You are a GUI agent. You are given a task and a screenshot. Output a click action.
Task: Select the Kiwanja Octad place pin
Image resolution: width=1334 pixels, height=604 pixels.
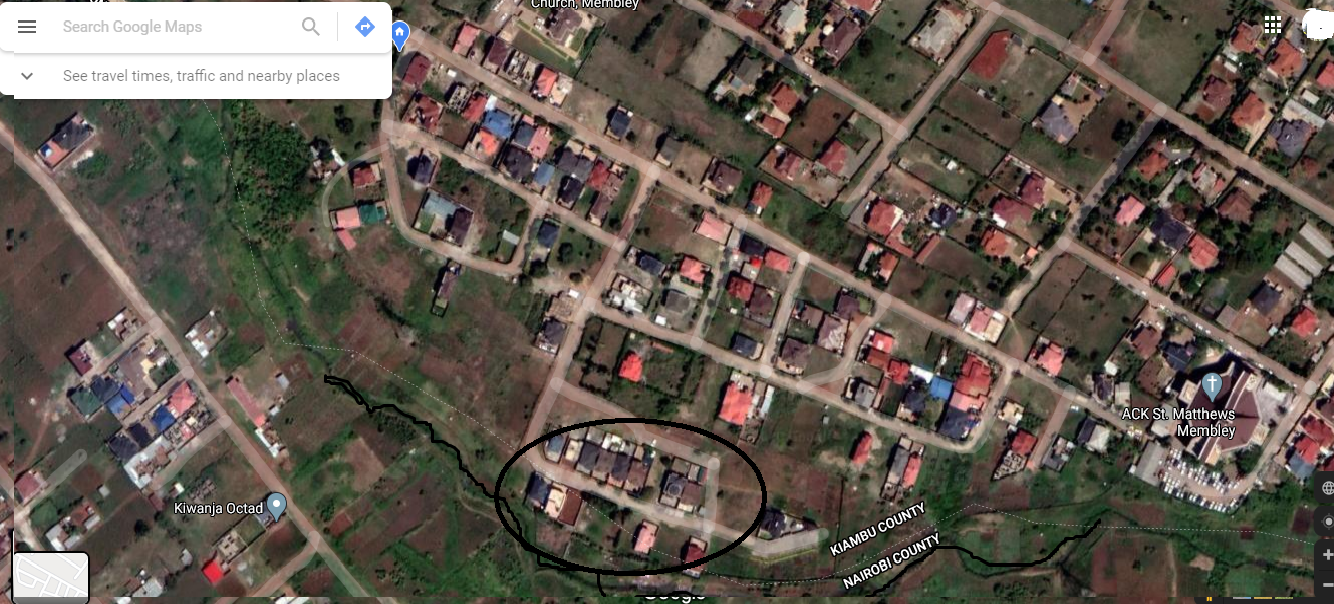pos(276,505)
